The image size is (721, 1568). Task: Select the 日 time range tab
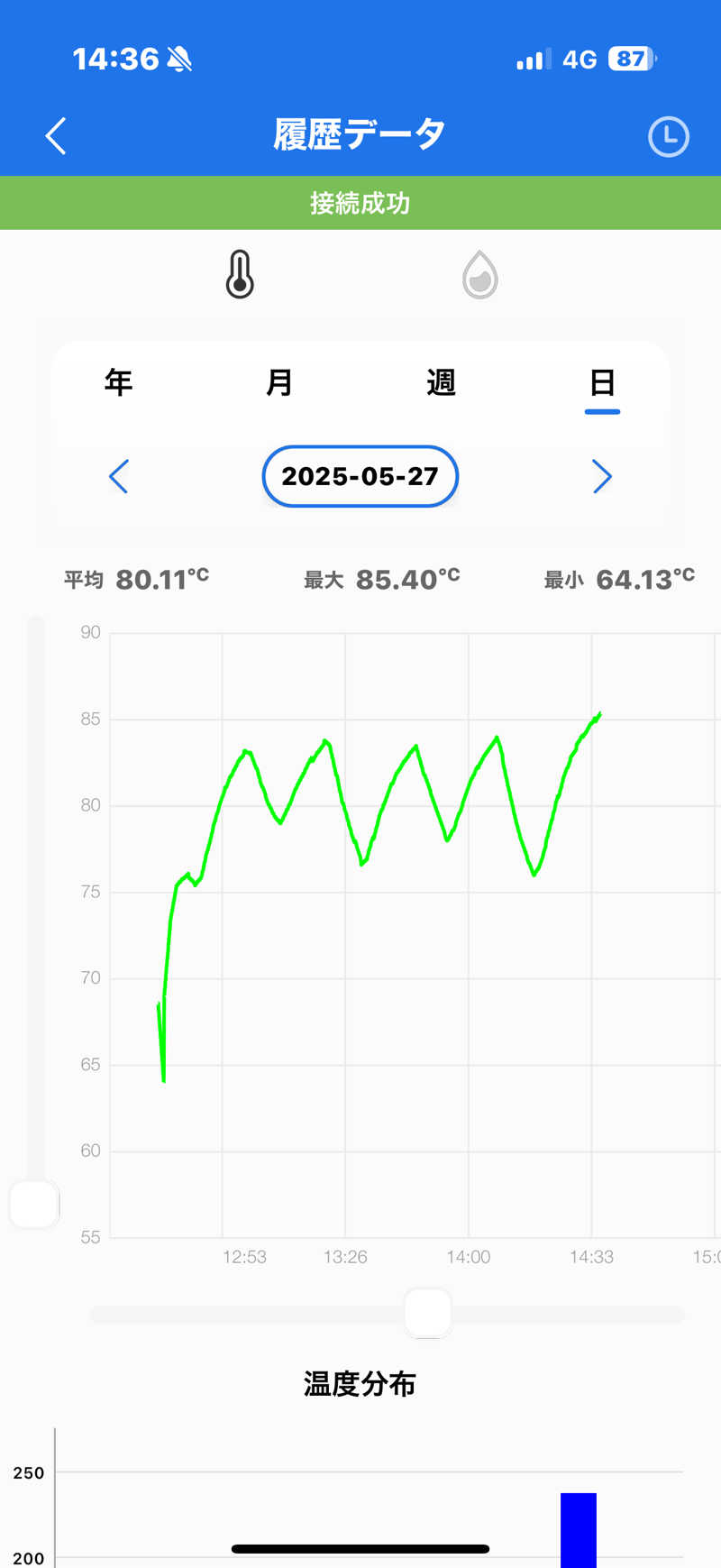602,383
